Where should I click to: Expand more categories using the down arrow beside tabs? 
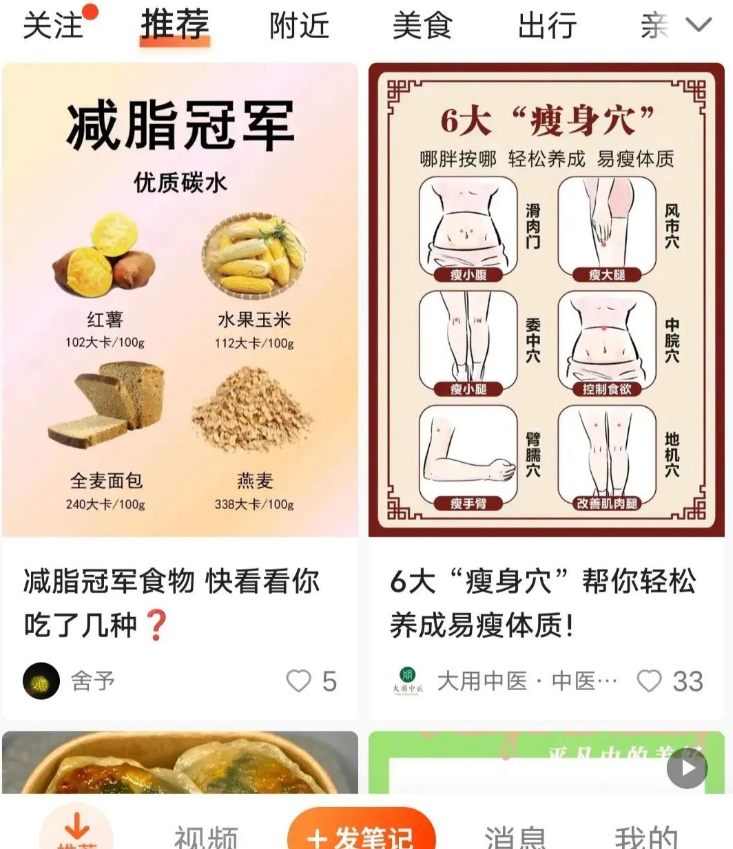click(x=700, y=25)
